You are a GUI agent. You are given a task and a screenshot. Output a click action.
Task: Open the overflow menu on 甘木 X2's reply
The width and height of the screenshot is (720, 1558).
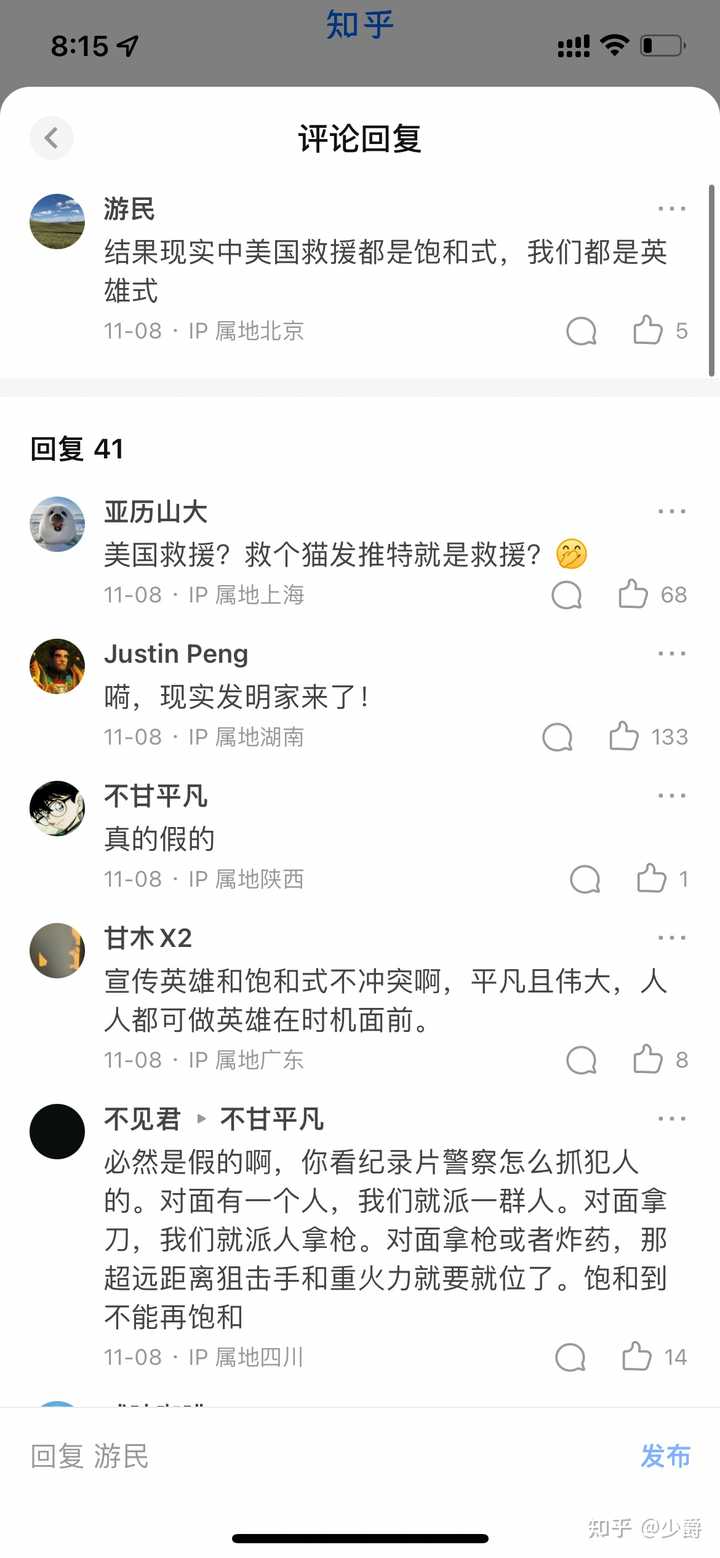(672, 938)
